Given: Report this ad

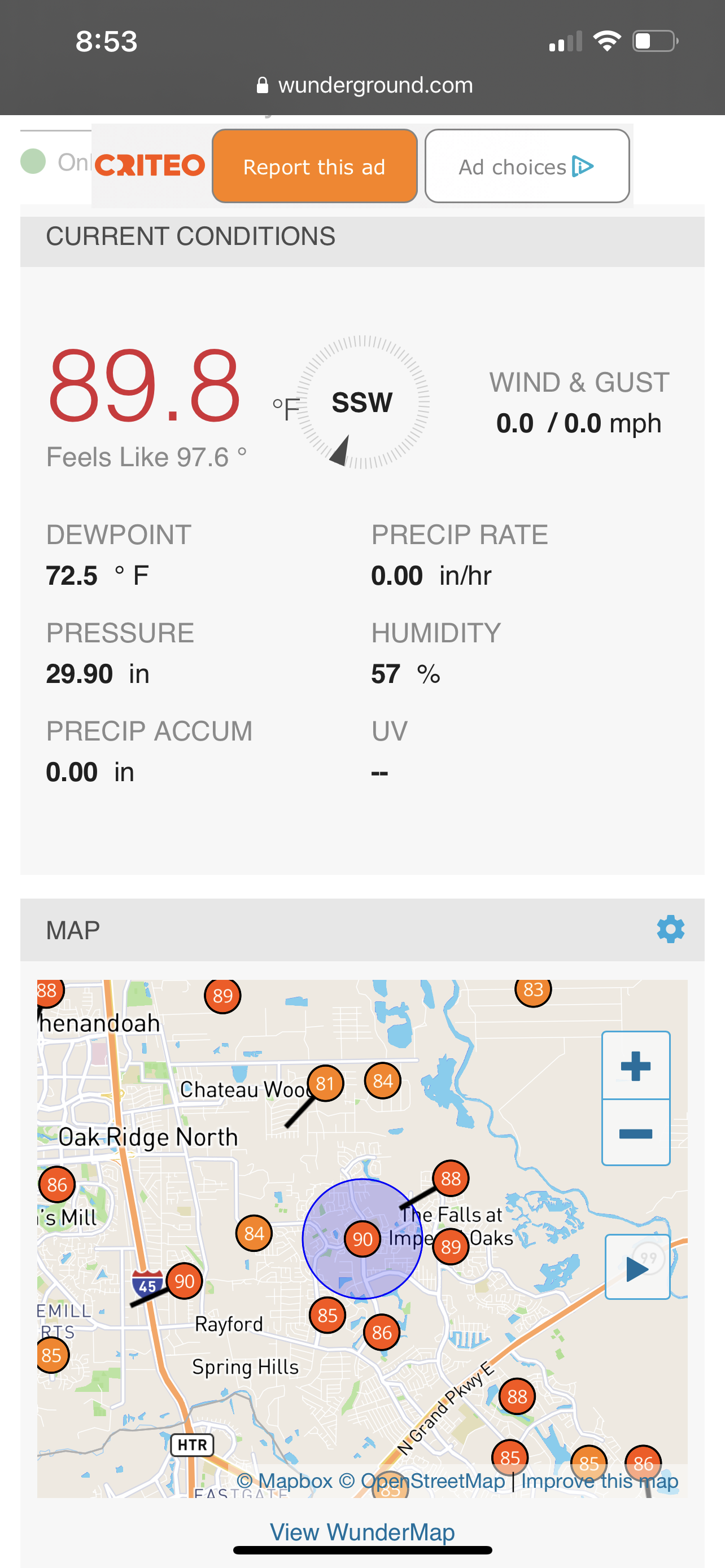Looking at the screenshot, I should point(314,166).
